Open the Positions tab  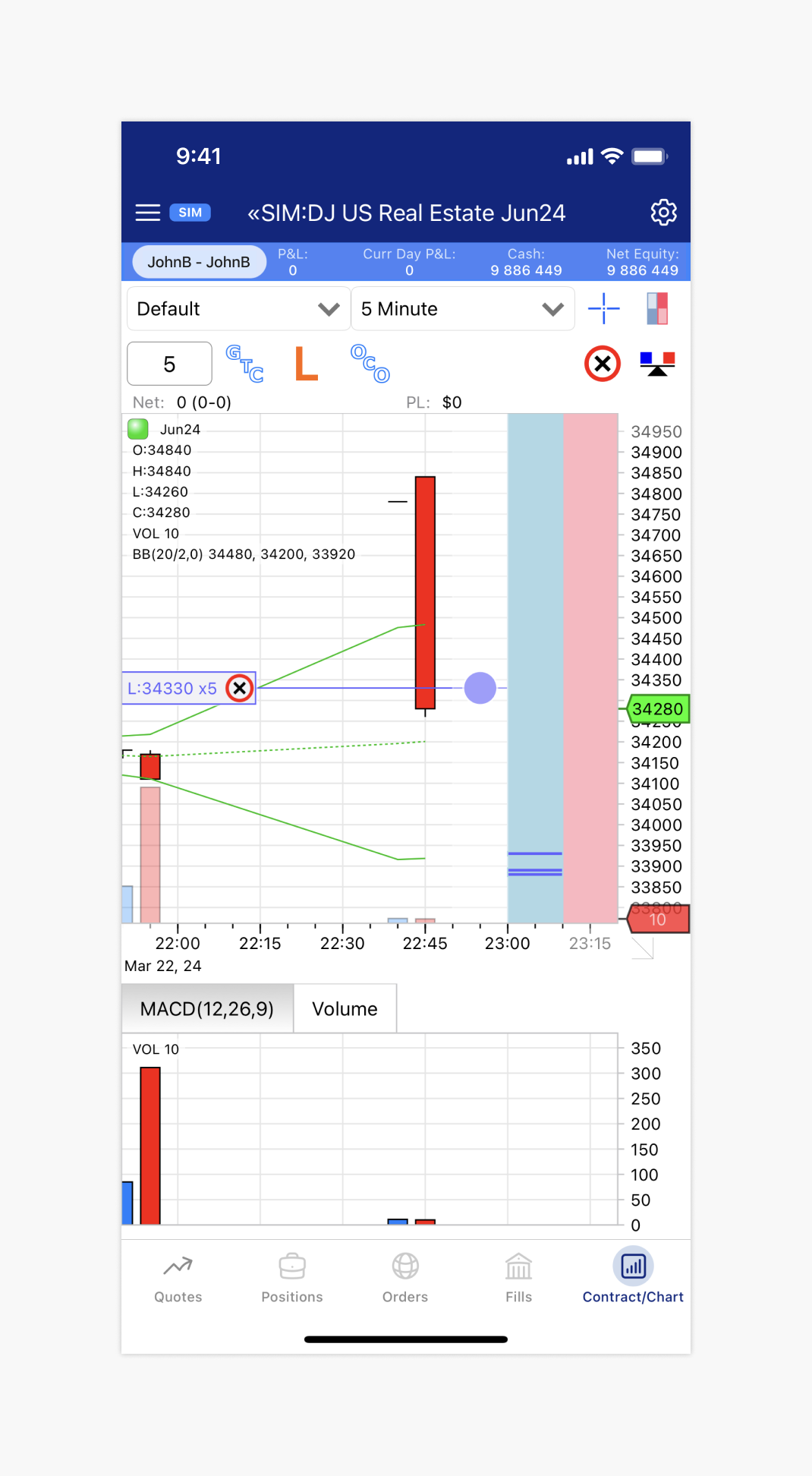pos(292,1279)
